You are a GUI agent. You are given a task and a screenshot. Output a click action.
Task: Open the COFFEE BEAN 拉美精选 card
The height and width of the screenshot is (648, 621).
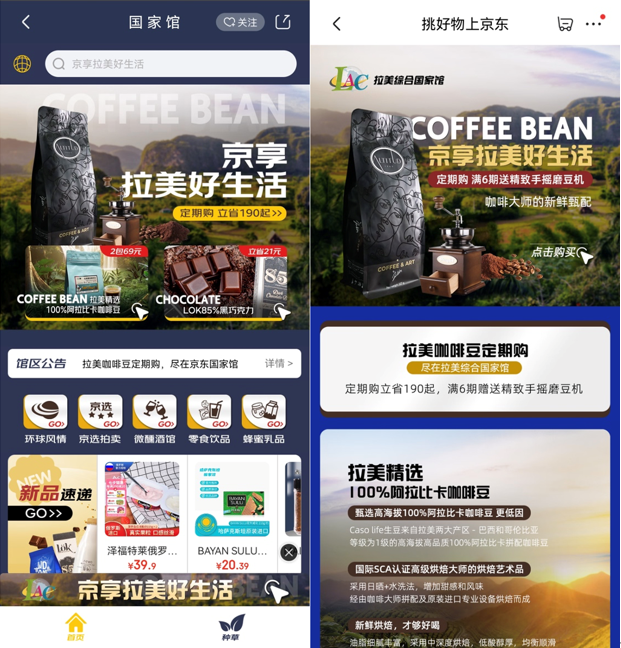point(86,283)
